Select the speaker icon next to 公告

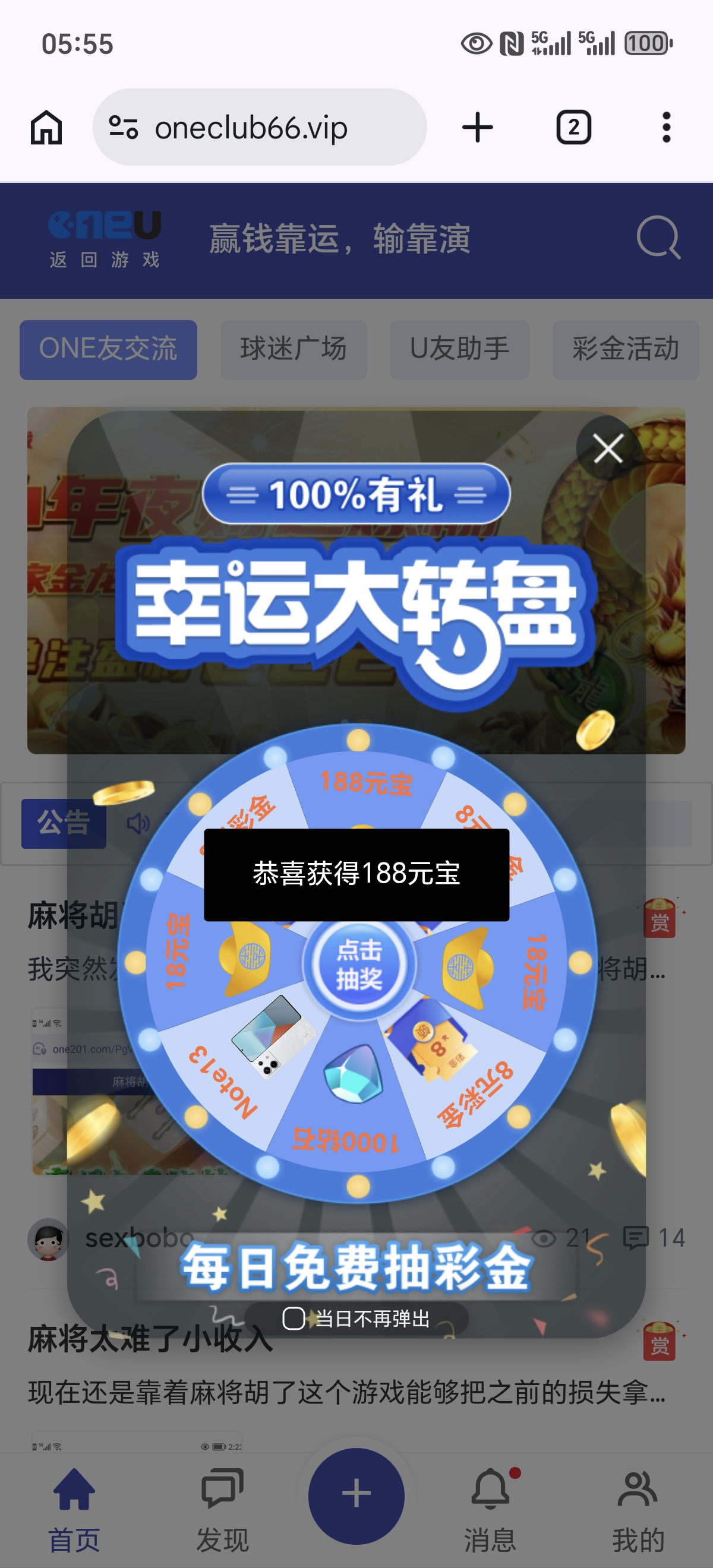click(x=139, y=823)
